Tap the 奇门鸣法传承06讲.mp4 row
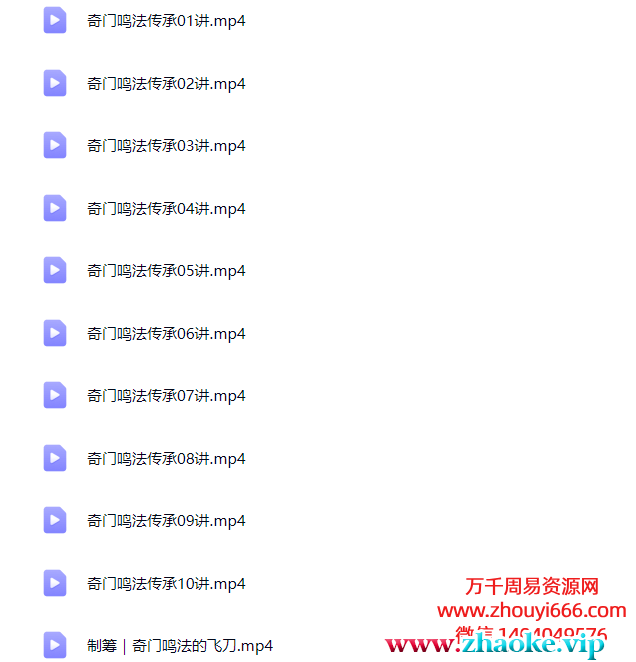 165,334
